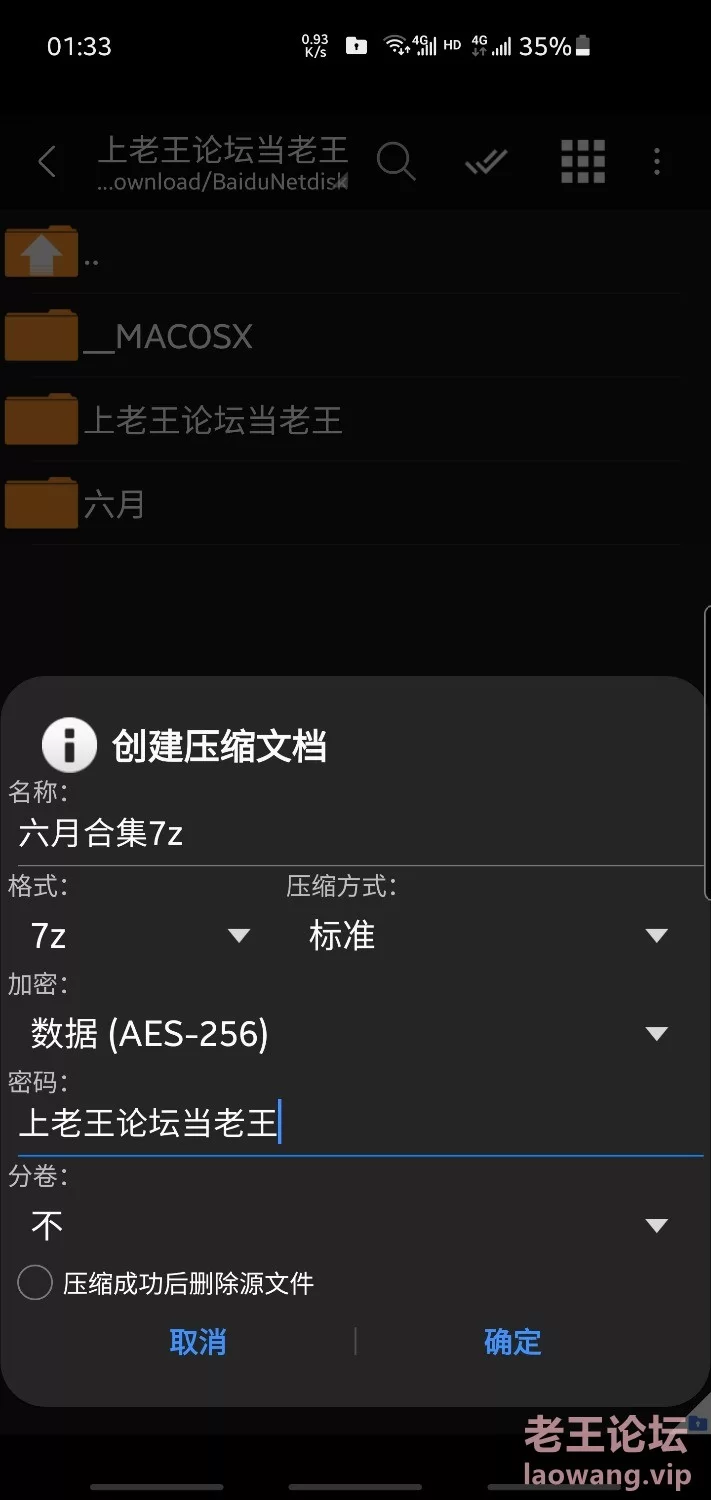This screenshot has width=711, height=1500.
Task: Open the 格式 7z format dropdown
Action: [140, 936]
